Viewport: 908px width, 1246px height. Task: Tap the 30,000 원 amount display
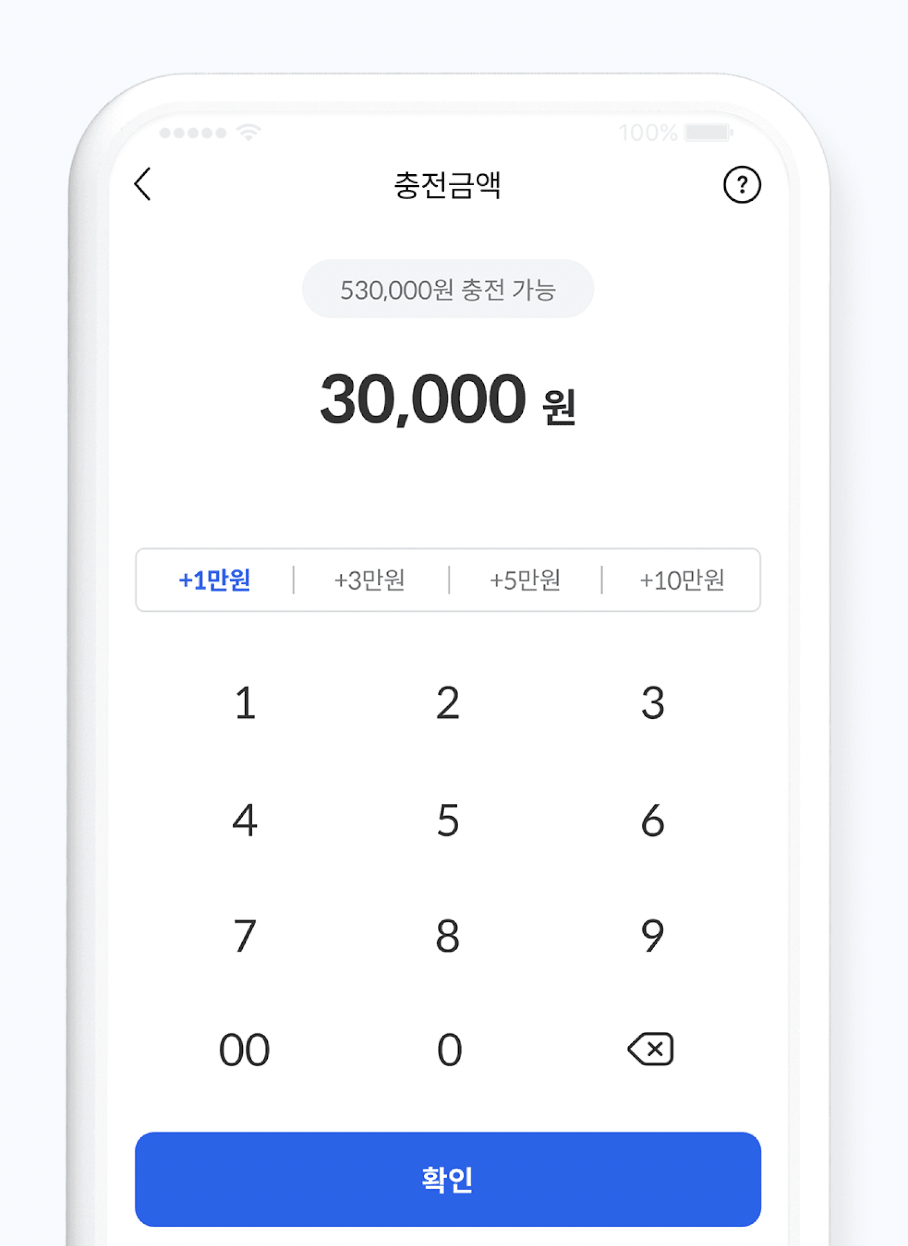[447, 398]
